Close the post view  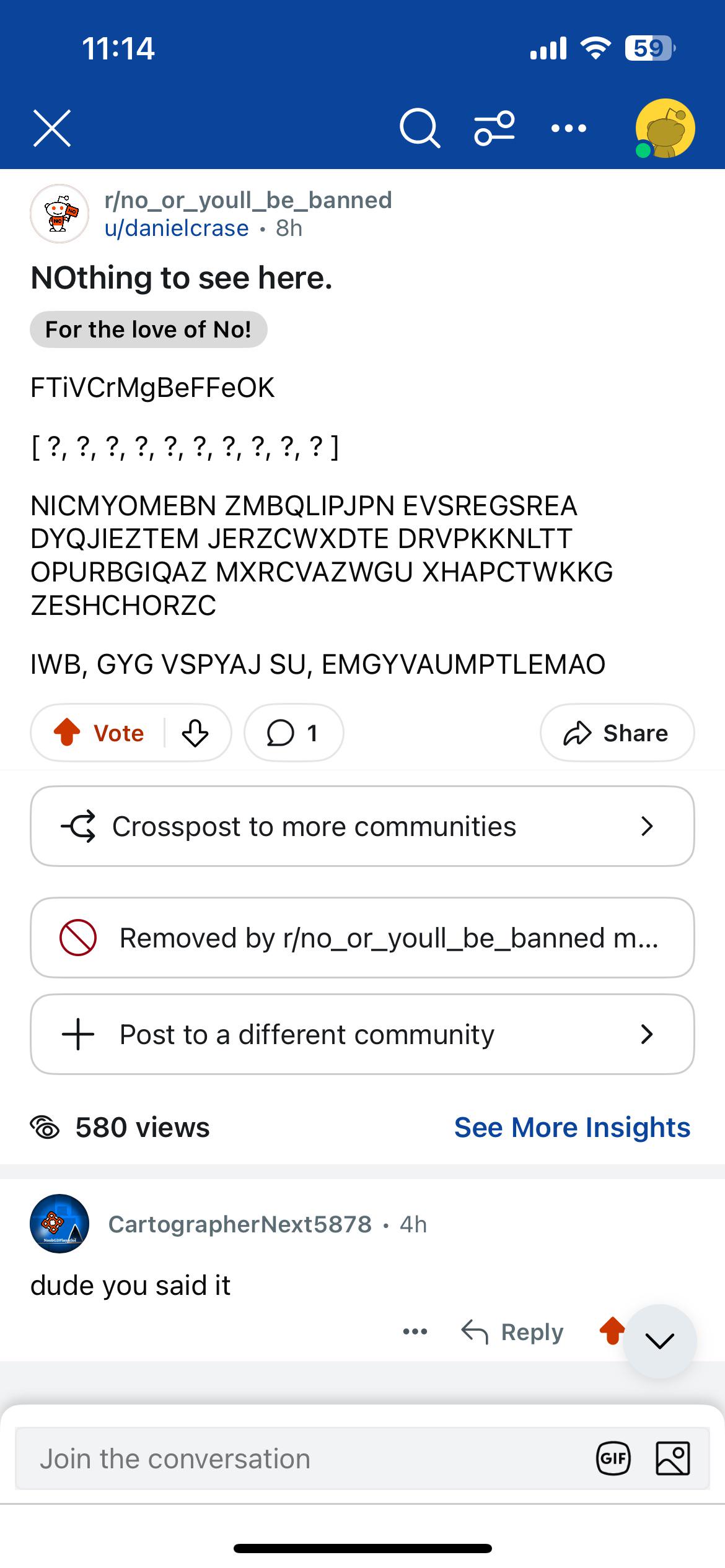point(52,128)
